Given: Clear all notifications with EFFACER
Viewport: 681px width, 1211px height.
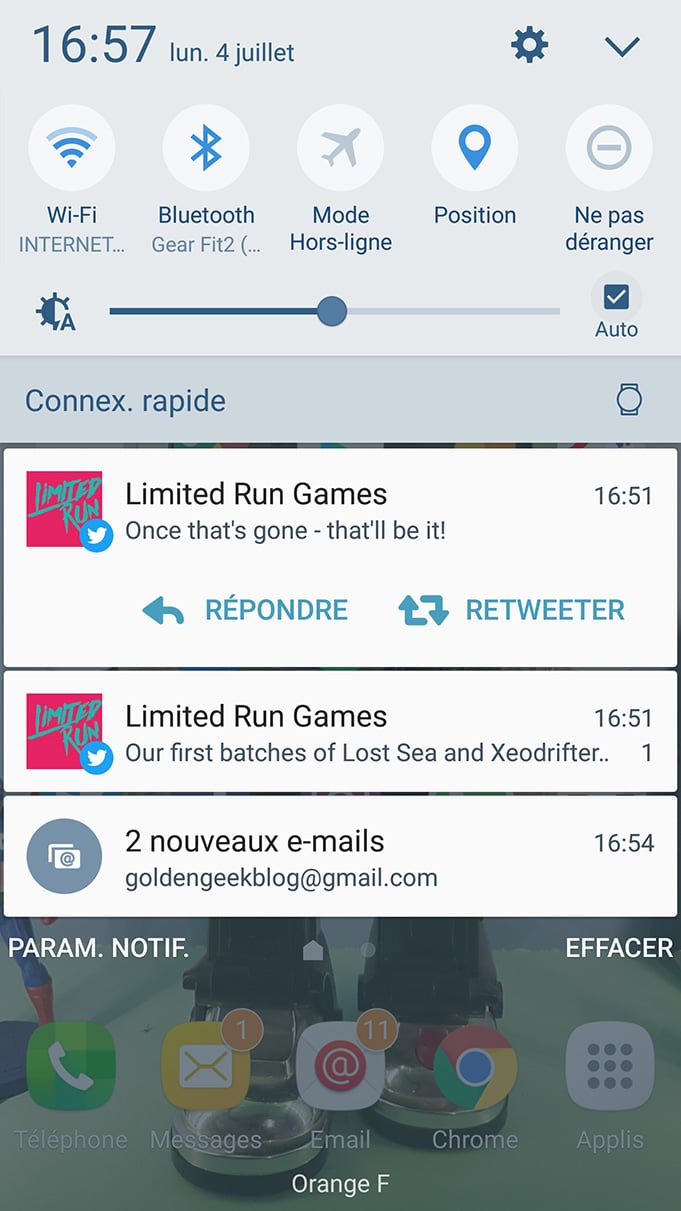Looking at the screenshot, I should coord(619,948).
